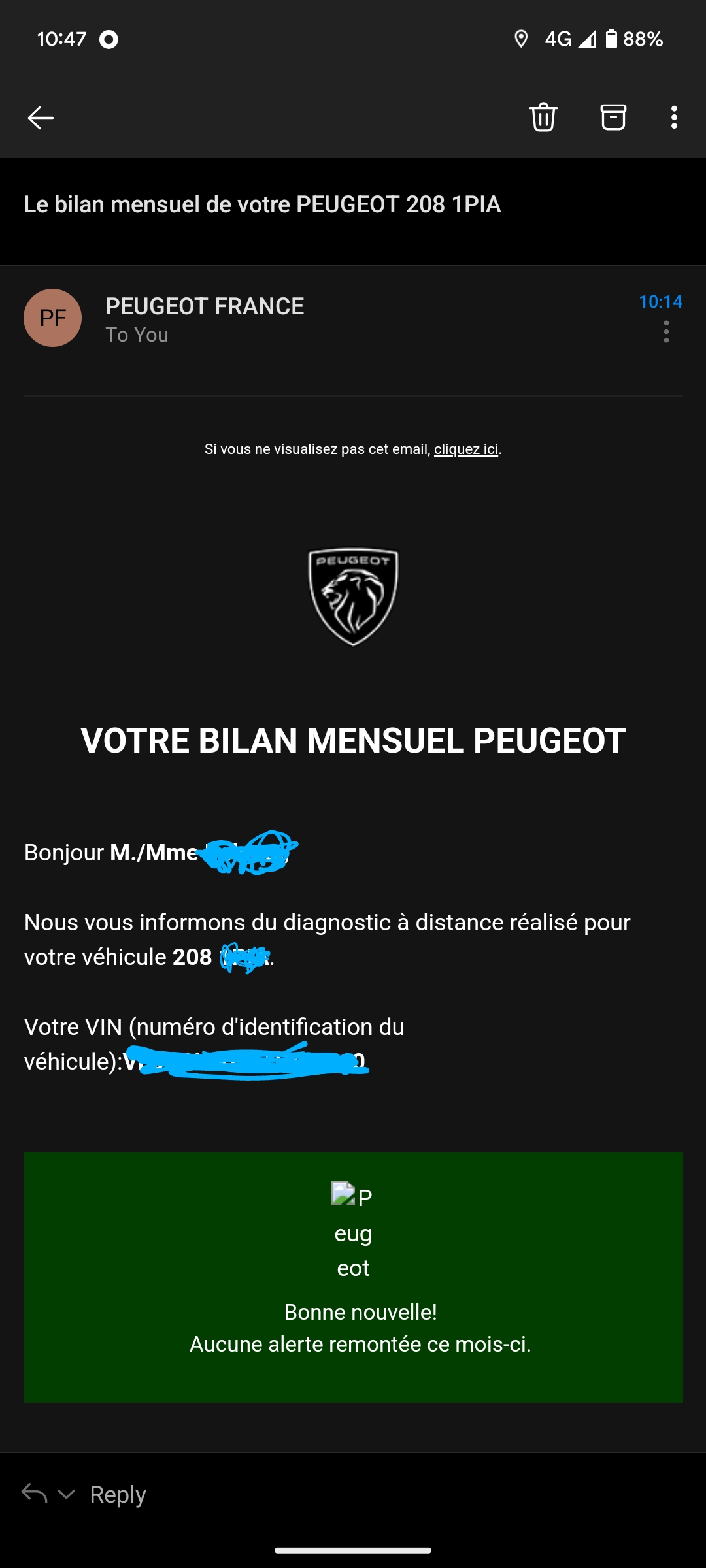Open the top bar overflow menu
This screenshot has width=706, height=1568.
point(674,118)
